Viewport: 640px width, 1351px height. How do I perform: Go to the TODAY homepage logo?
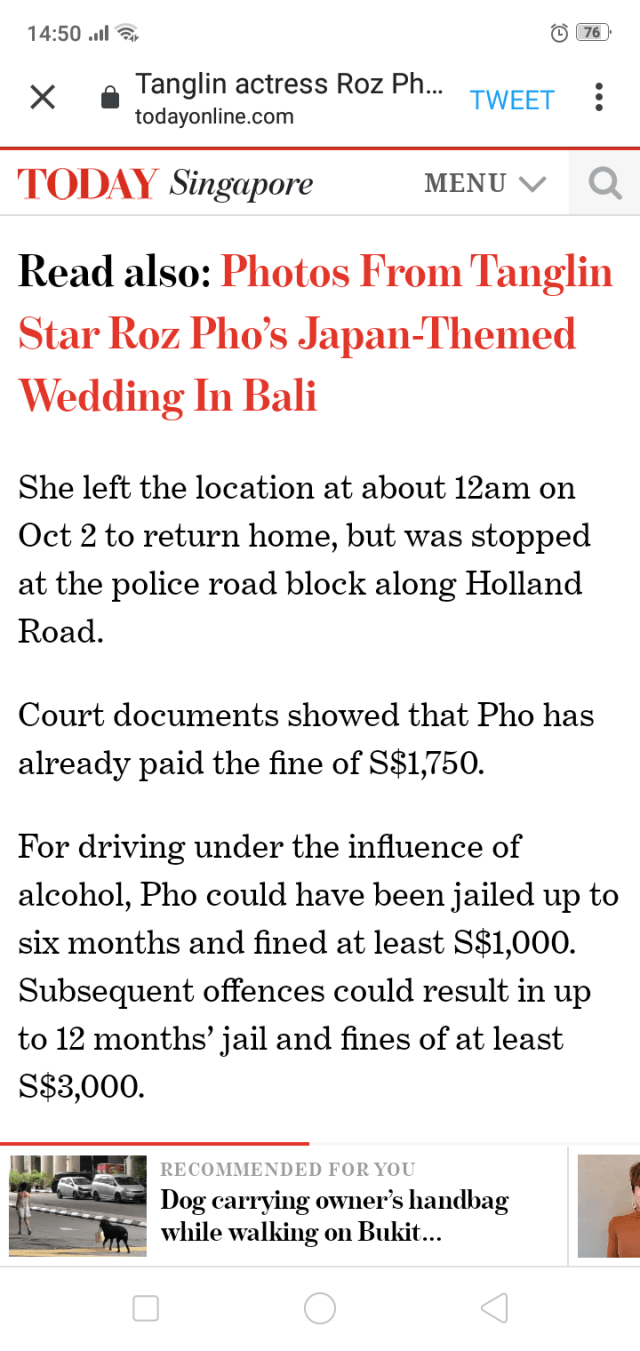[88, 184]
